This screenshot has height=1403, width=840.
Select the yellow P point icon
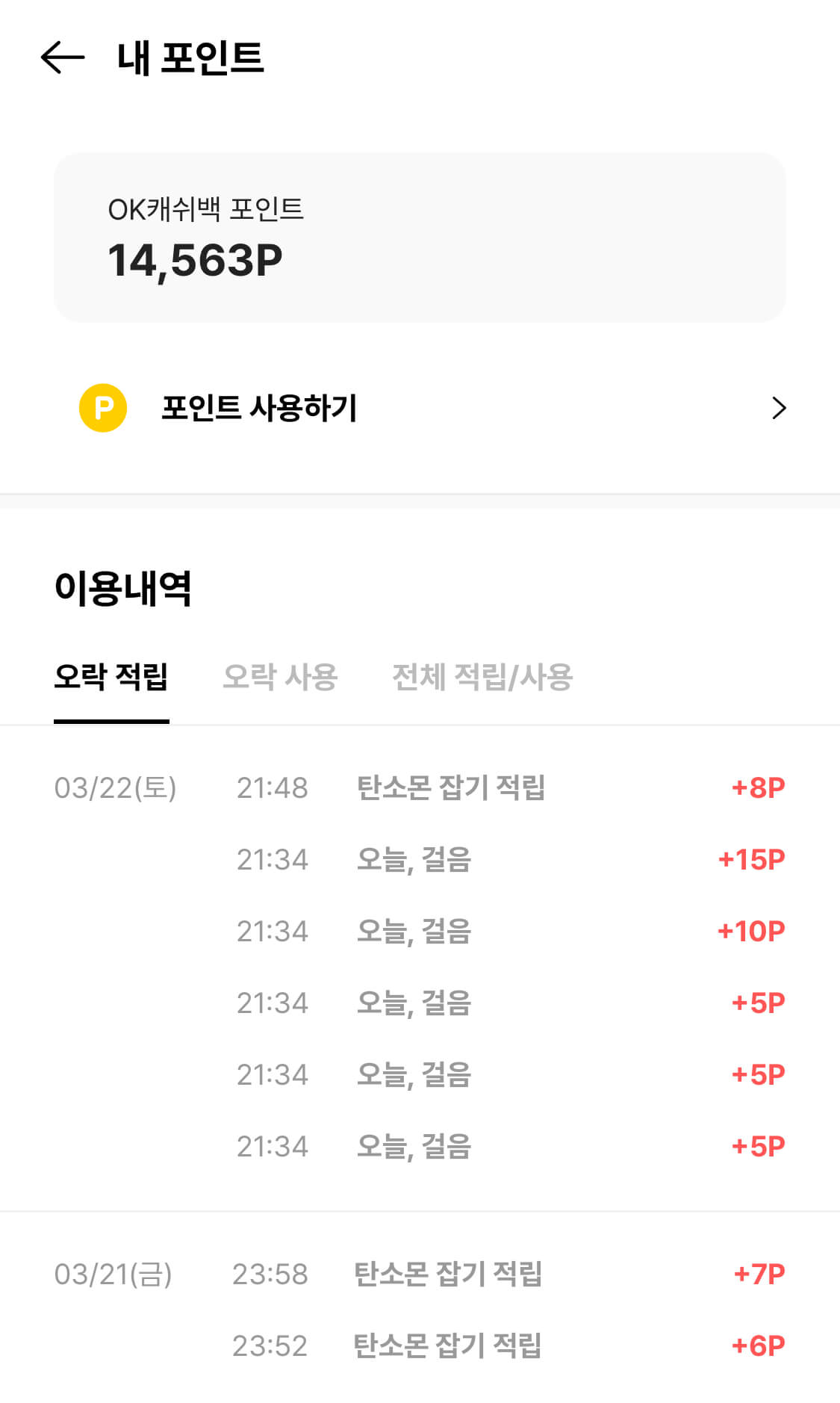pos(102,408)
